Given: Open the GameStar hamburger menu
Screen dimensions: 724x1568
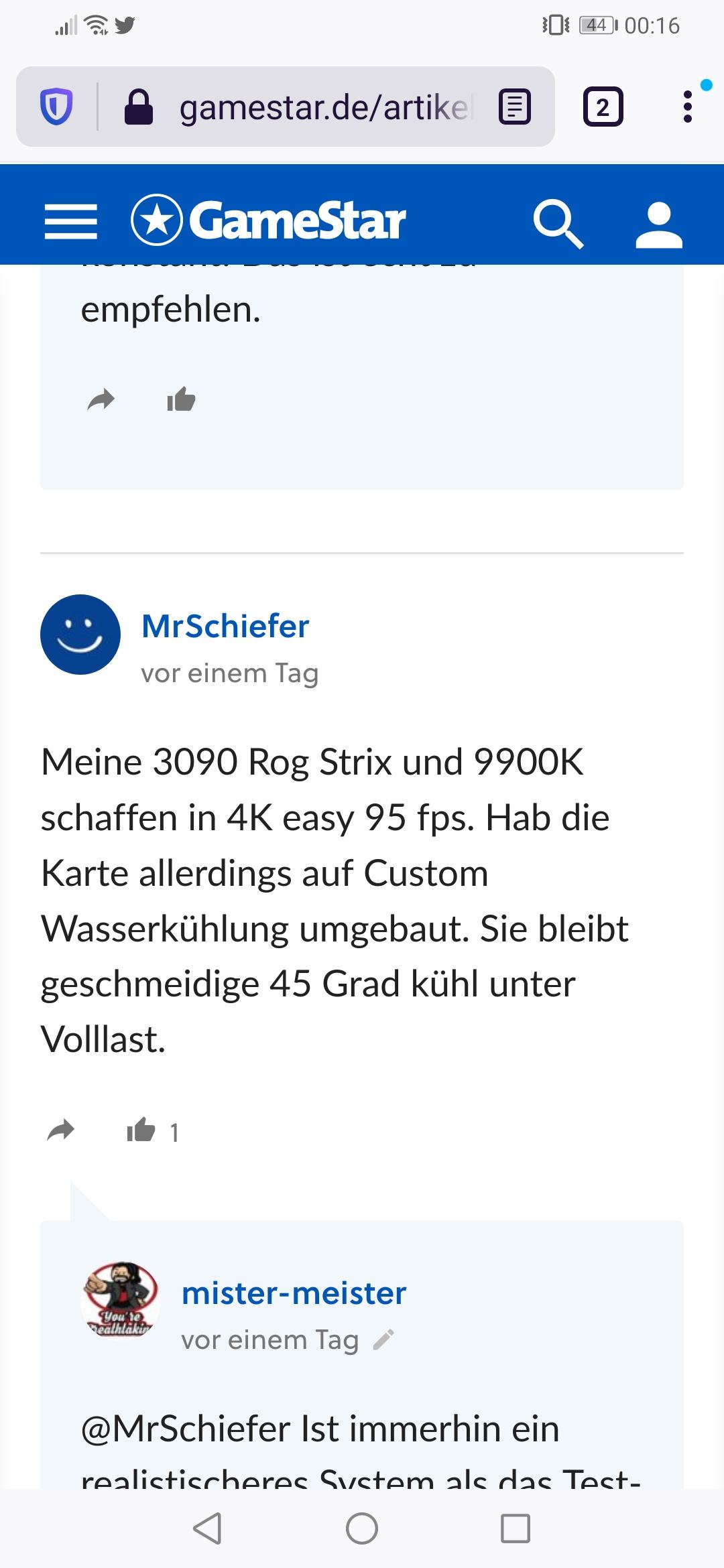Looking at the screenshot, I should [x=70, y=221].
